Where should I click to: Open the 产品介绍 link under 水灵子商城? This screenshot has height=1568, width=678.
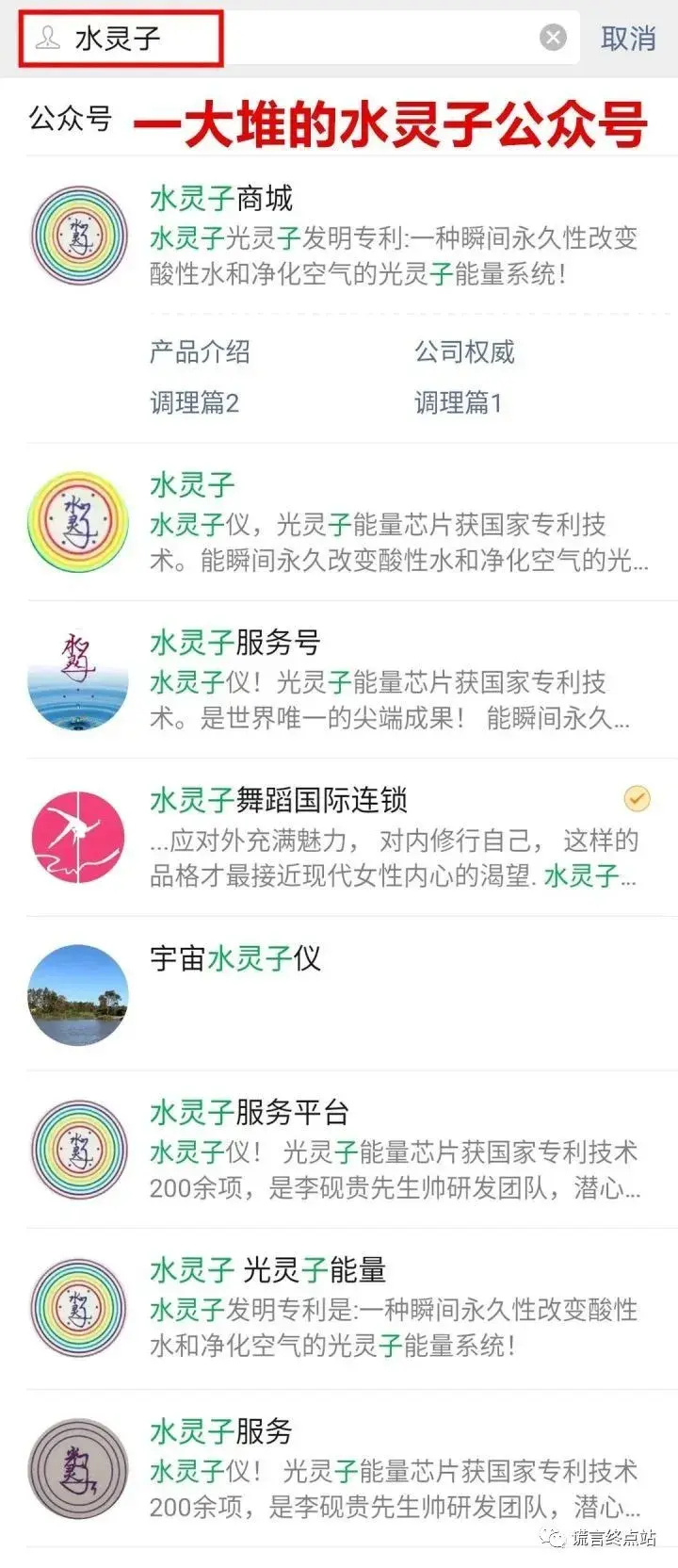point(200,352)
